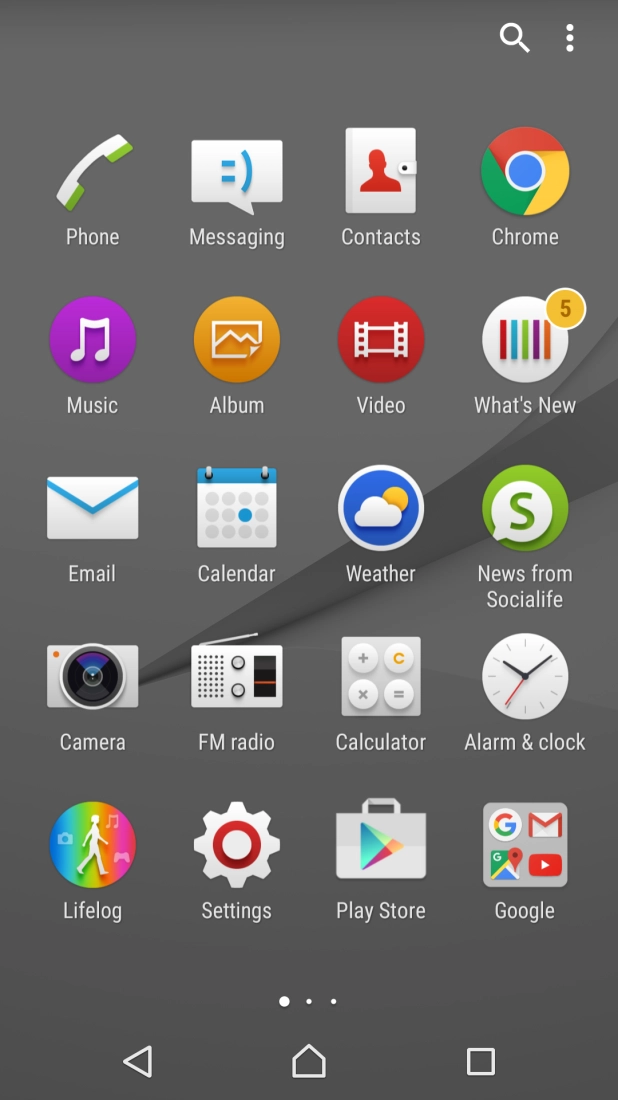Open the app drawer search

(514, 39)
